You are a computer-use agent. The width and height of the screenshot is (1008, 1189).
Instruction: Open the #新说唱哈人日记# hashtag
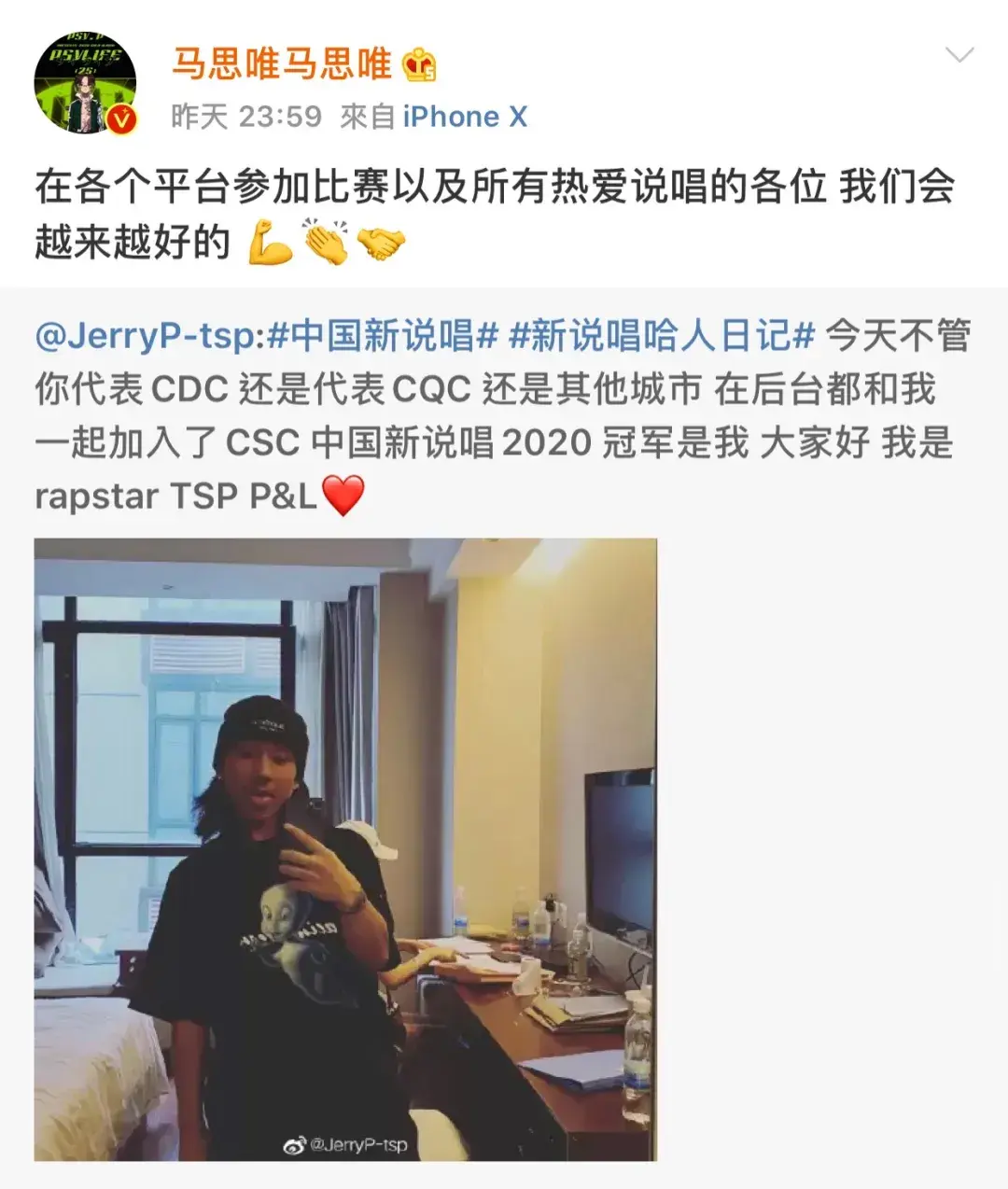662,335
